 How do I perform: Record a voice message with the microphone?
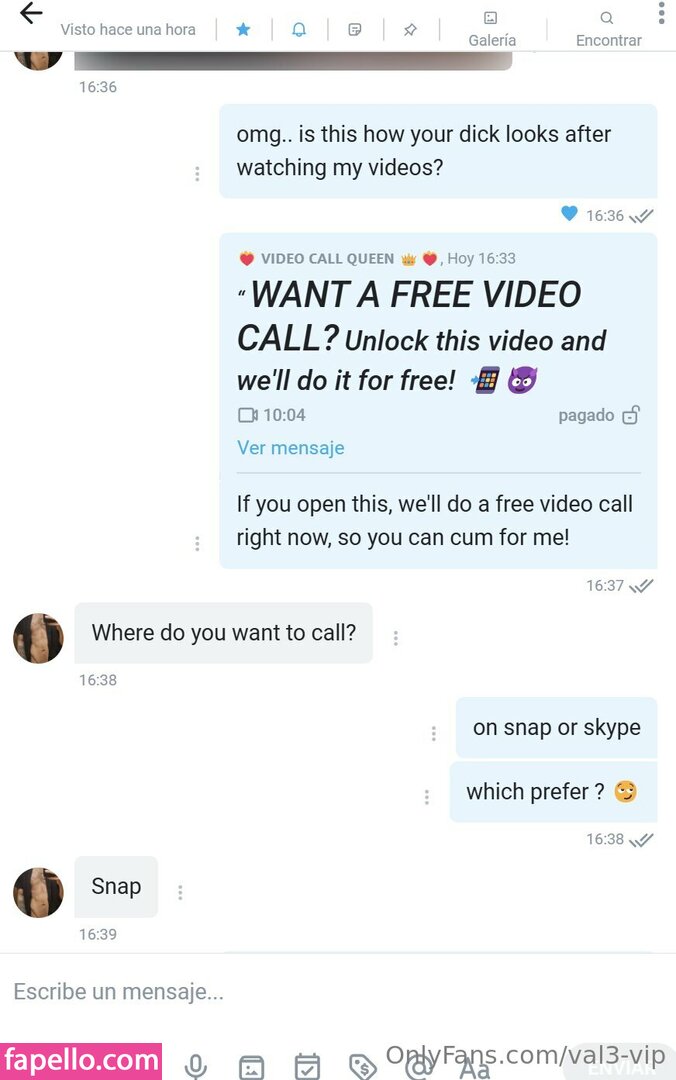(197, 1066)
